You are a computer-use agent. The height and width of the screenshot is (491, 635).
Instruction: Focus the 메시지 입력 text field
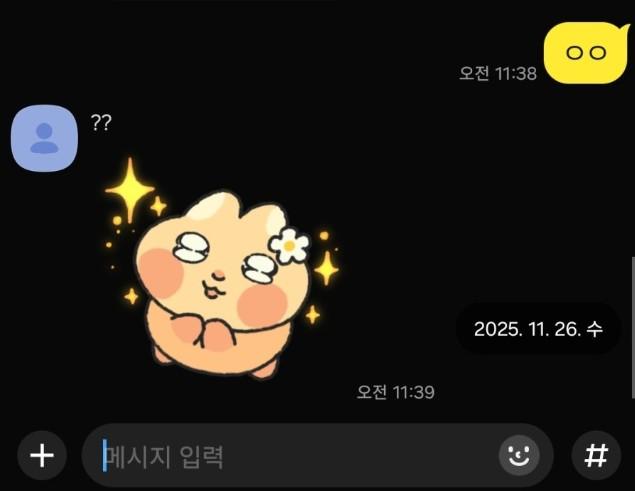(290, 457)
